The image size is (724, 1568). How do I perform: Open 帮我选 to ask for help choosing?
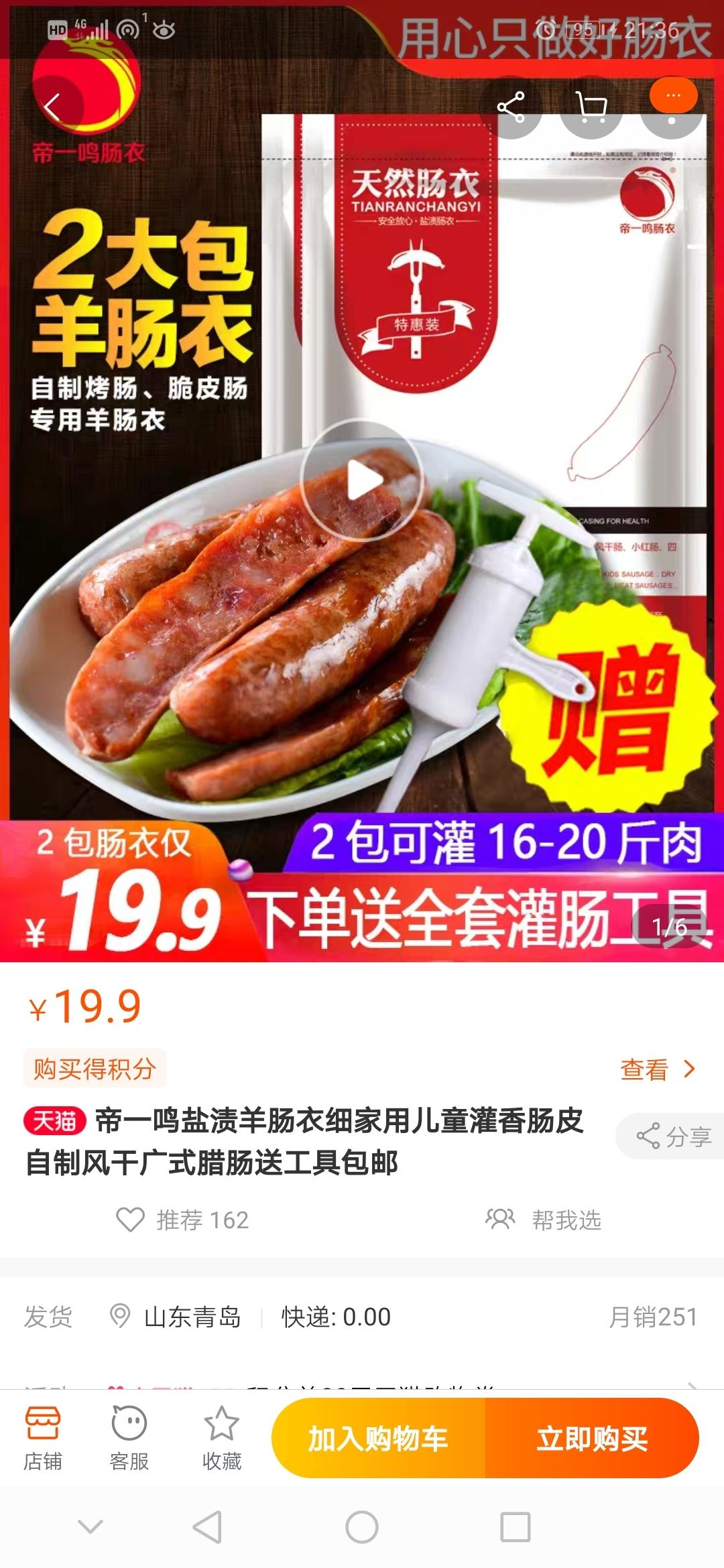(x=544, y=1220)
